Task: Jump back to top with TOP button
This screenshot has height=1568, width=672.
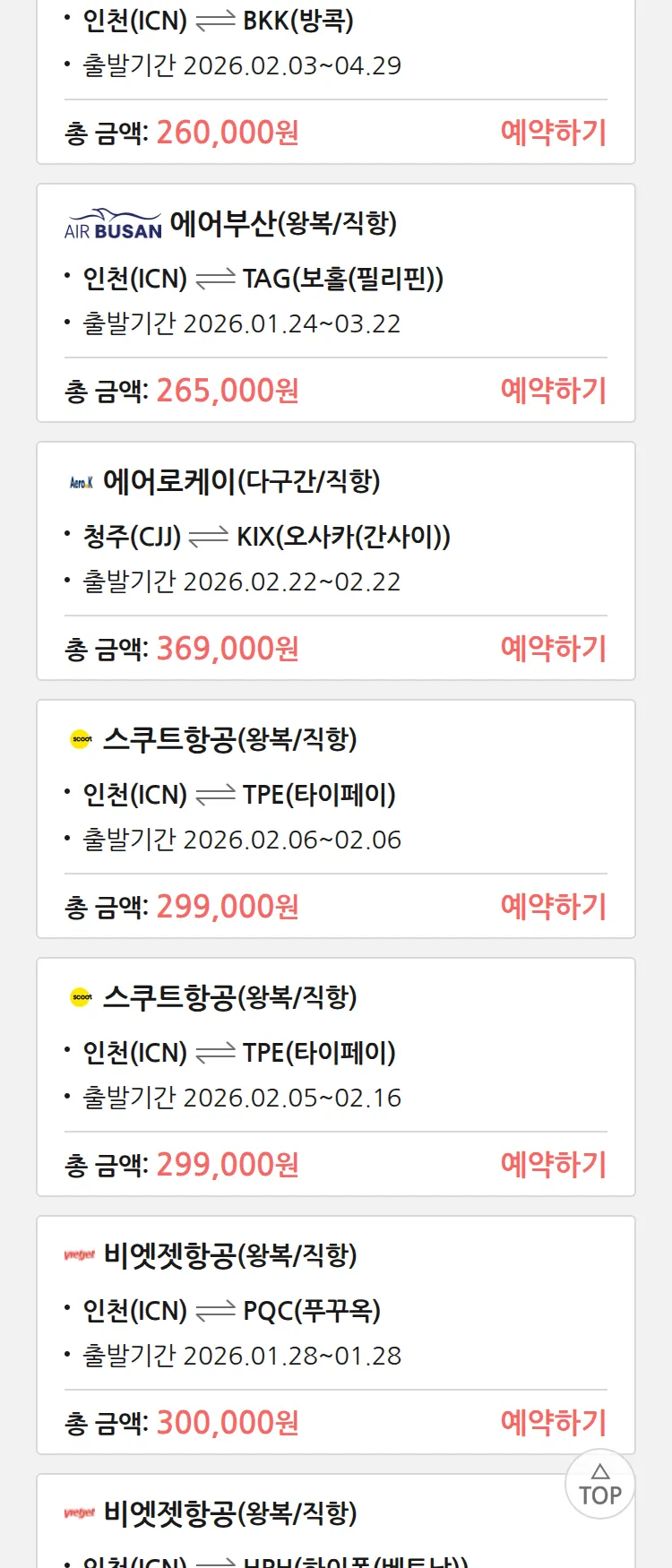Action: tap(600, 1485)
